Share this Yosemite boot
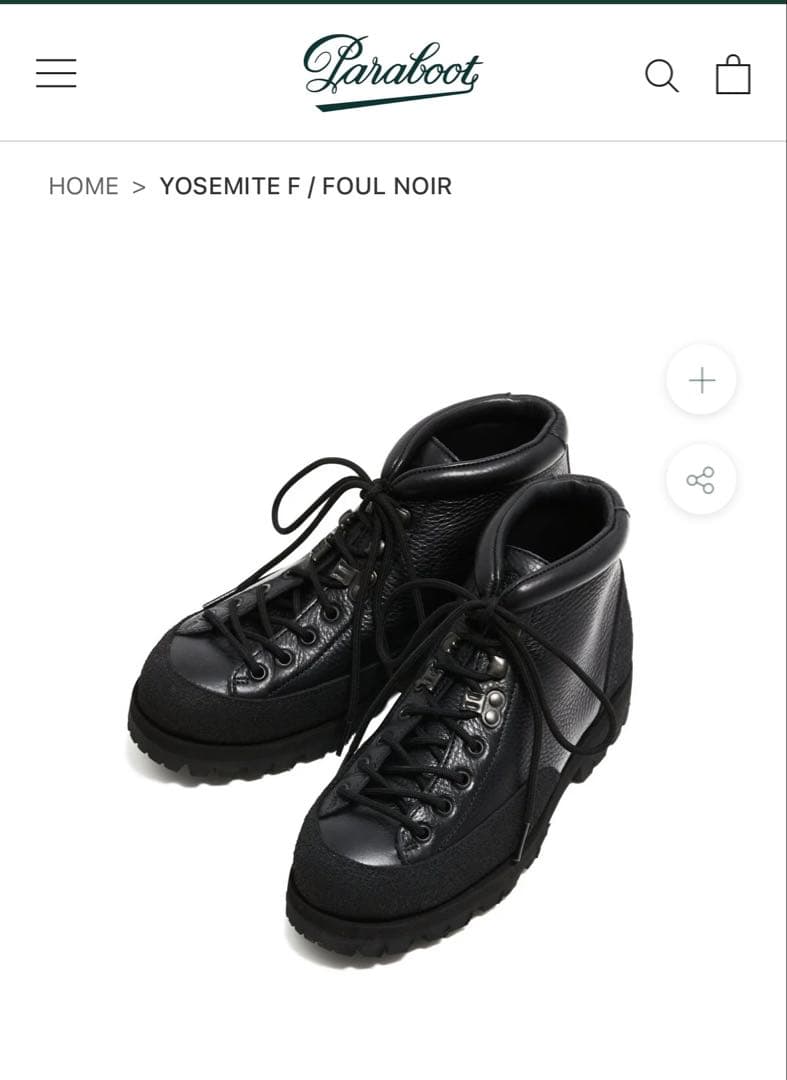This screenshot has width=787, height=1080. [x=701, y=480]
